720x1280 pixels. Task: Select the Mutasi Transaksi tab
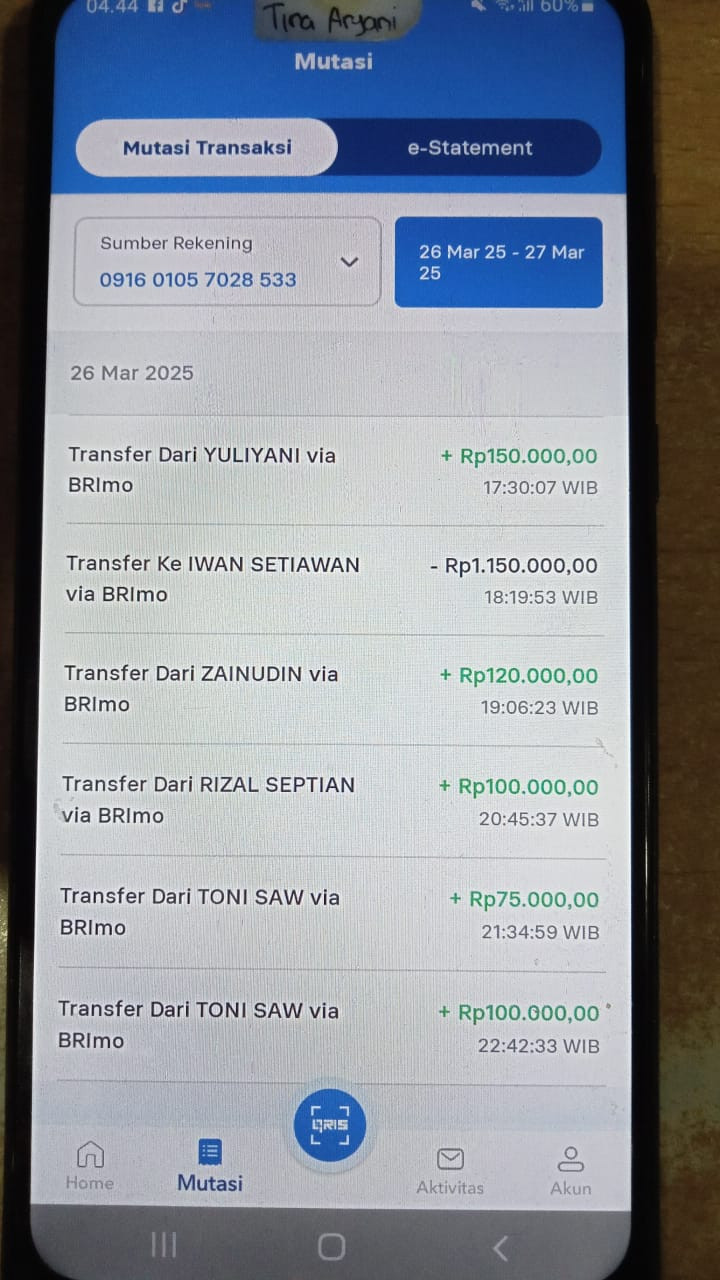(x=207, y=148)
